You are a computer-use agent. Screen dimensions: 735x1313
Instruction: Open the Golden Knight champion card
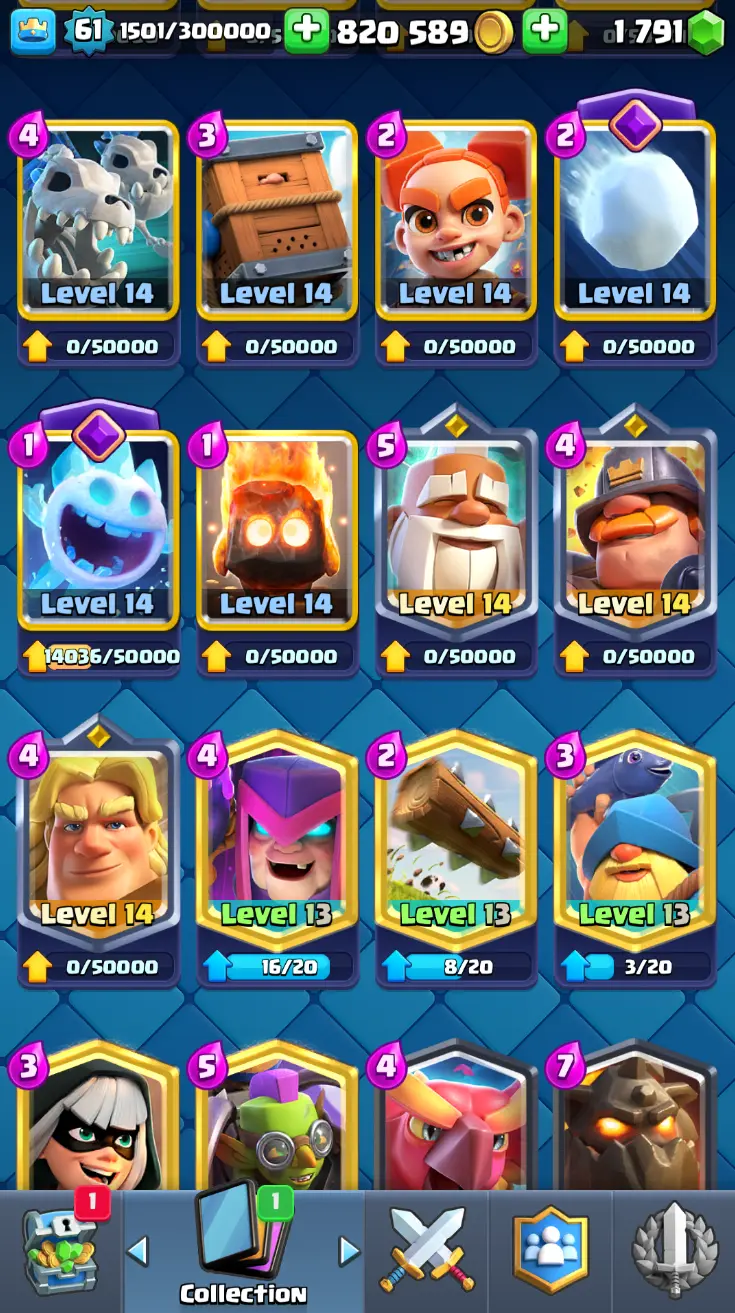coord(98,840)
